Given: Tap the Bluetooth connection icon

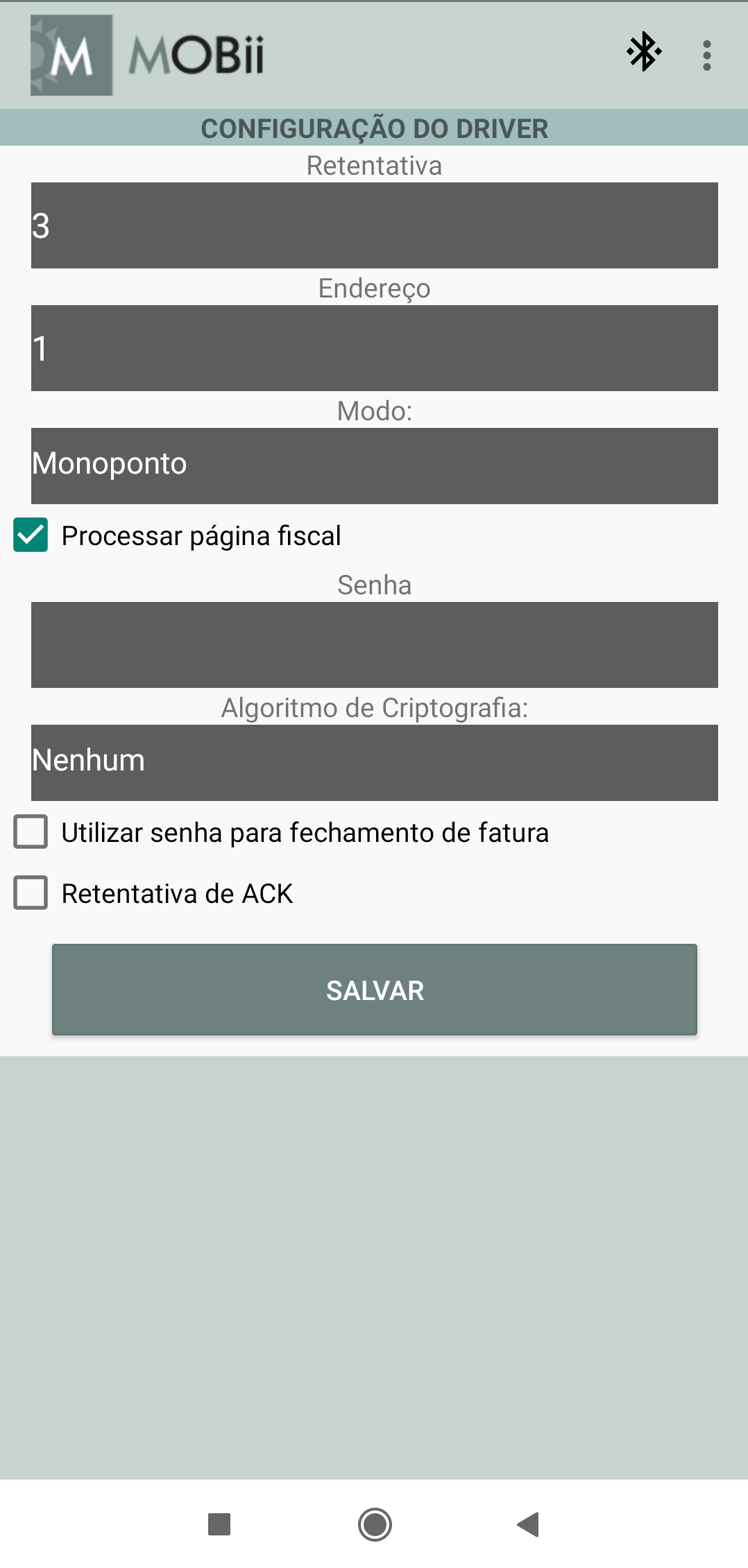Looking at the screenshot, I should [x=644, y=52].
